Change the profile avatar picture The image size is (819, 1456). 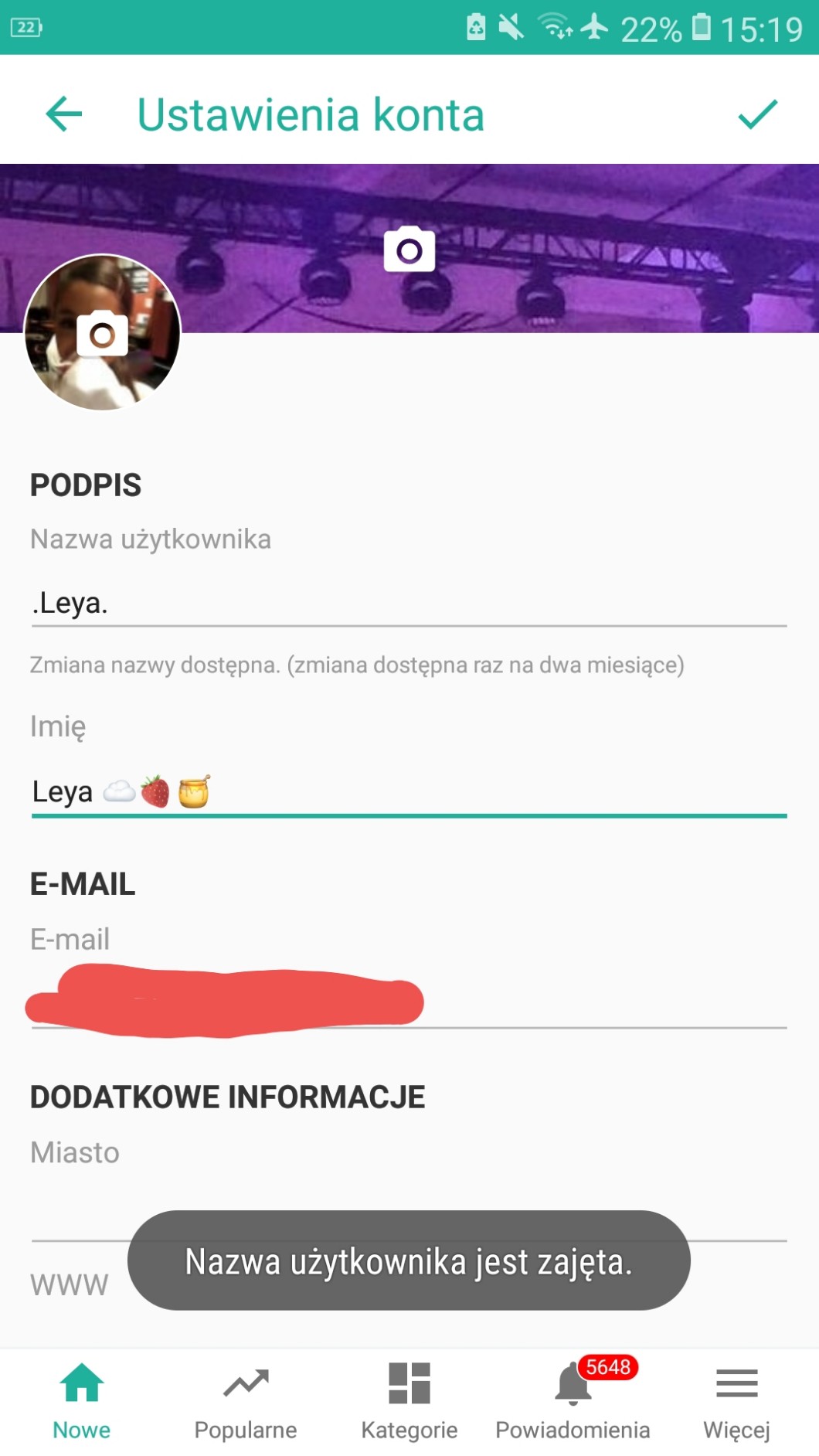click(x=102, y=334)
